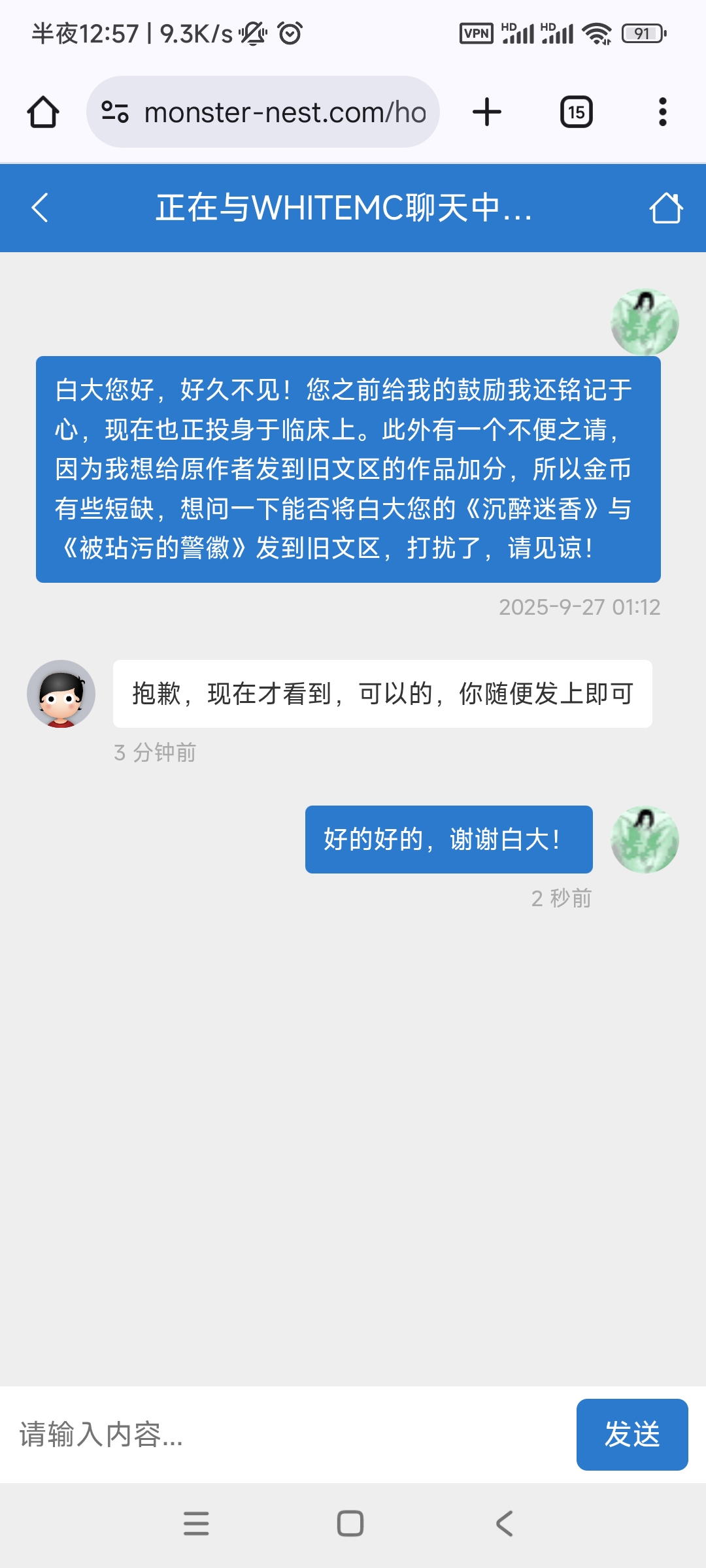Tap the system back button
This screenshot has width=706, height=1568.
tap(504, 1523)
